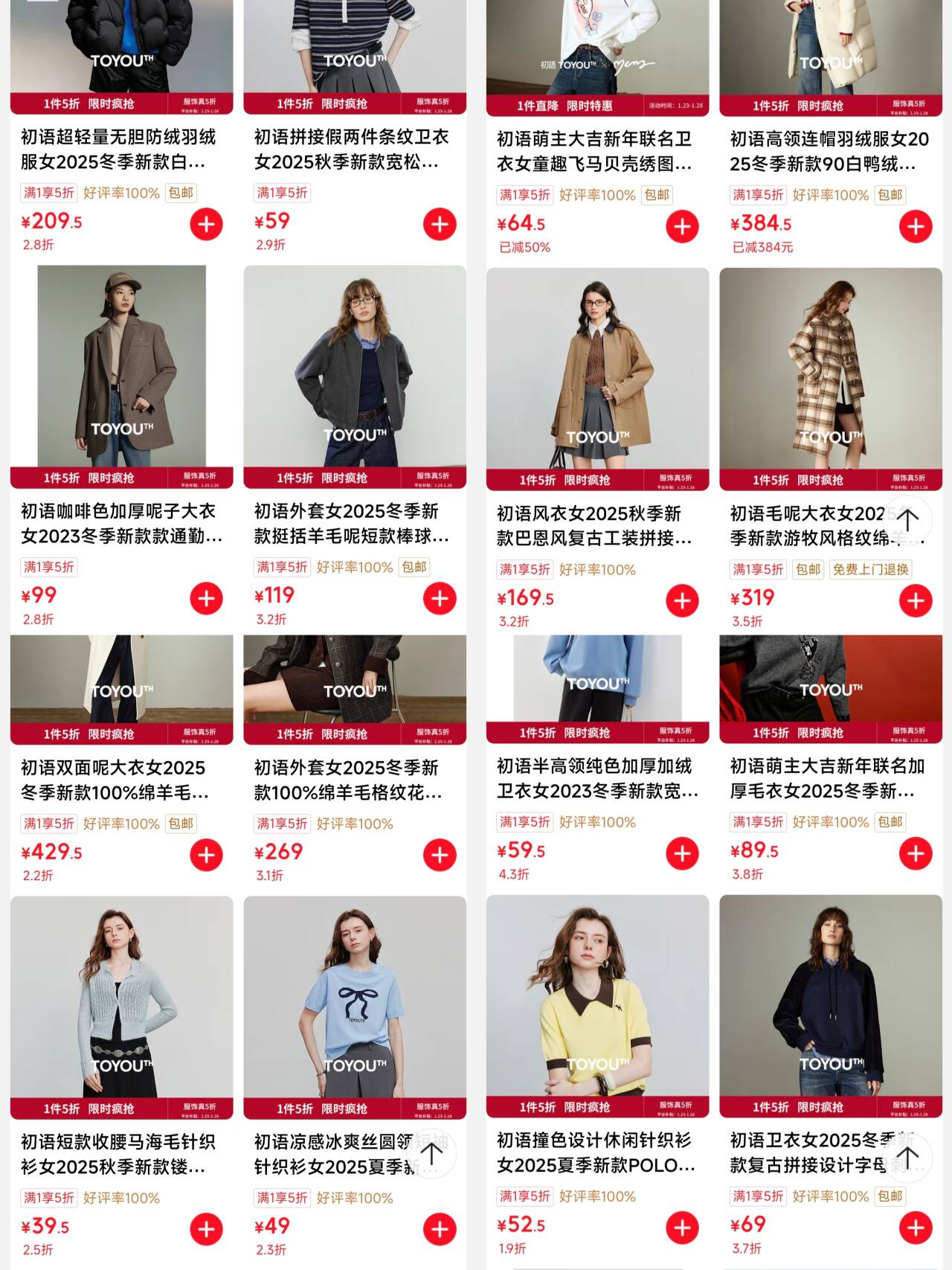Add the ¥209.5 light down jacket to cart
This screenshot has width=952, height=1270.
point(206,224)
